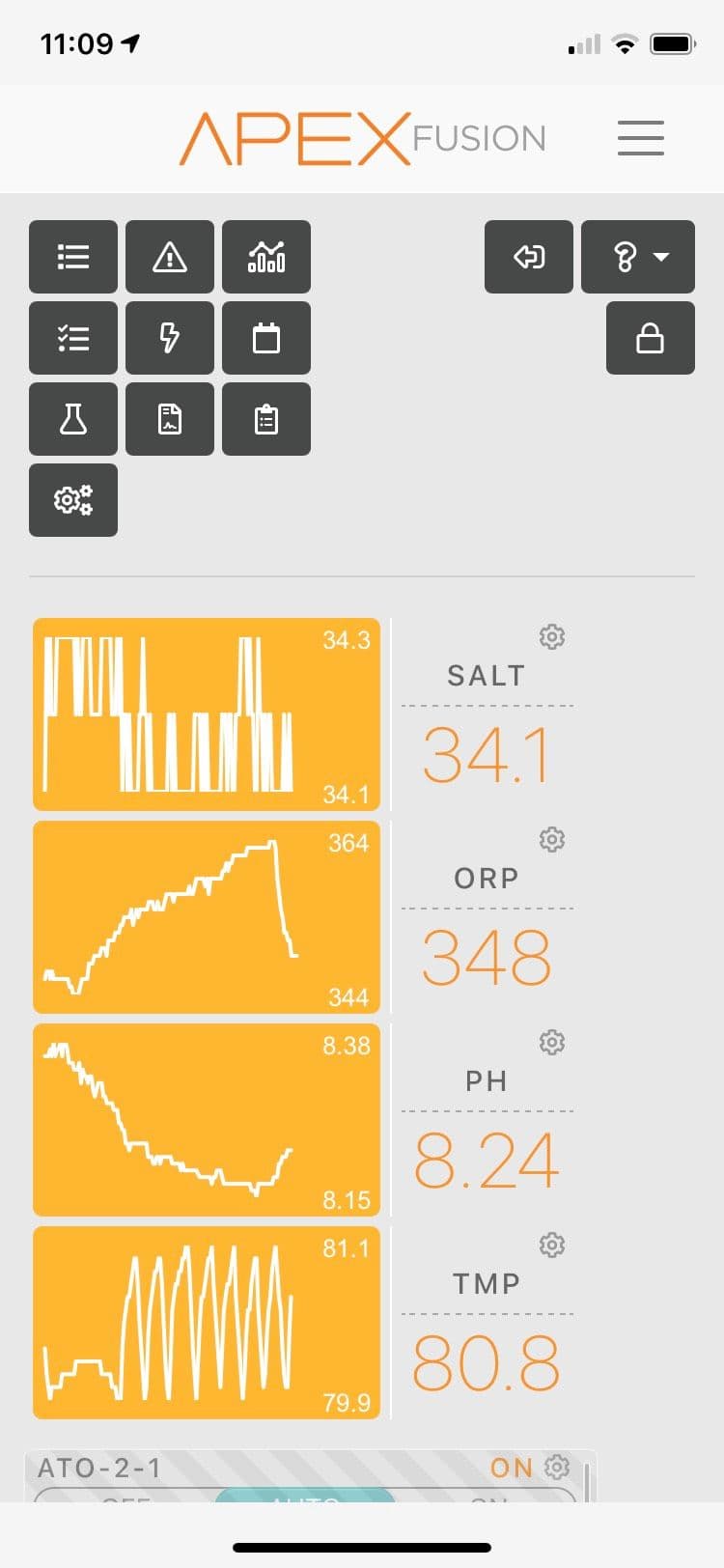Expand the help question mark dropdown

tap(638, 257)
